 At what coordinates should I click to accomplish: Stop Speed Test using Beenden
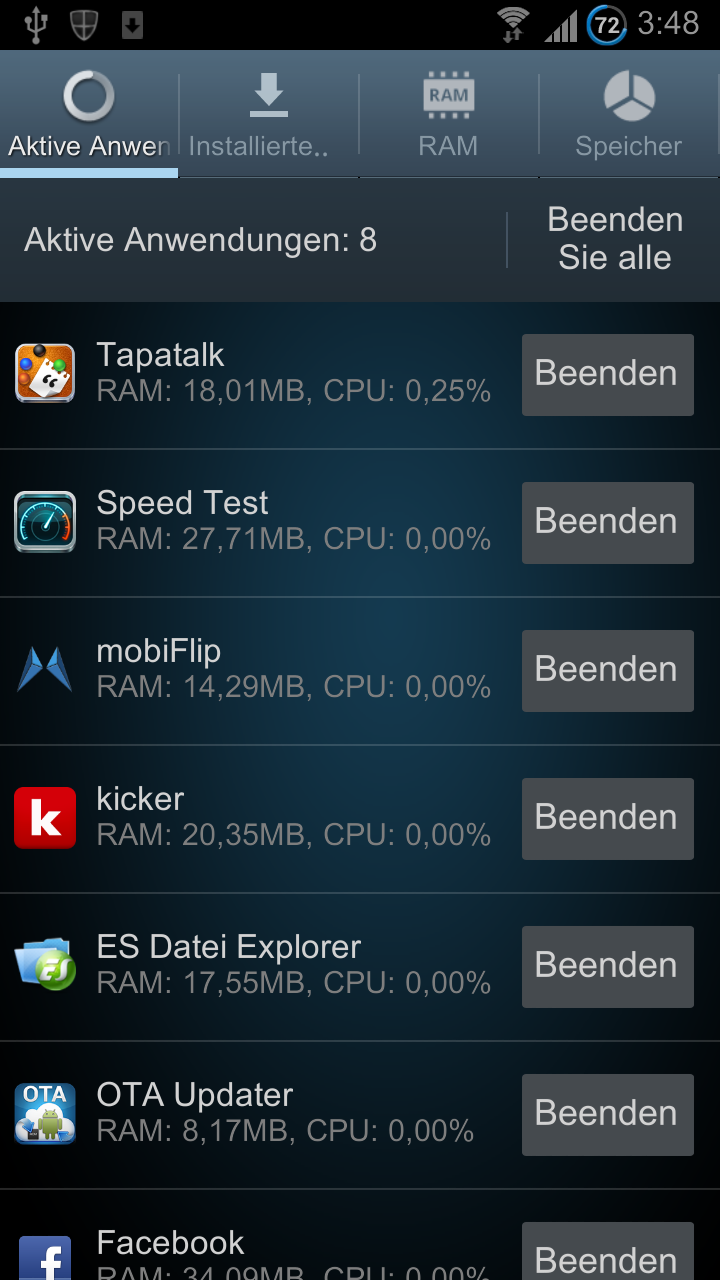[607, 522]
